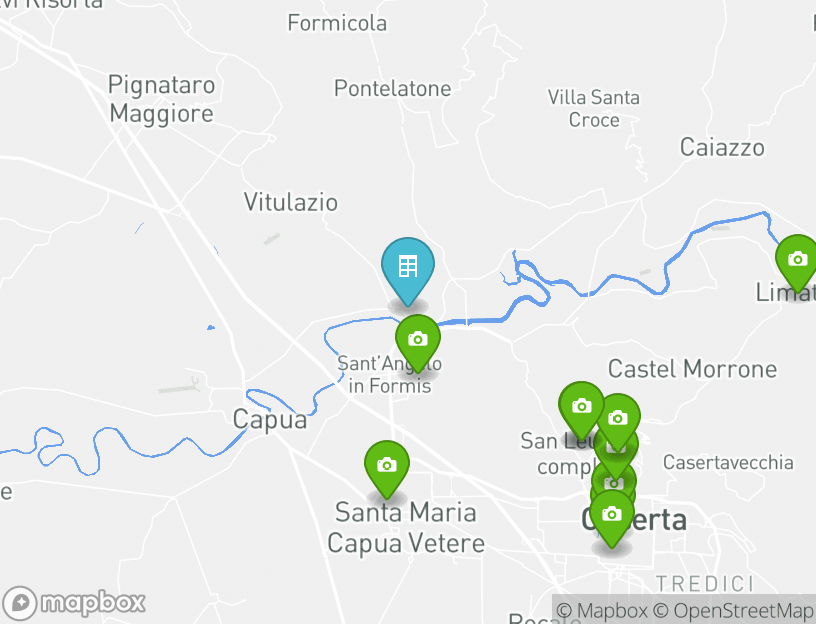Viewport: 816px width, 624px height.
Task: Select camera marker above Santa Maria Capua Vetere
Action: coord(386,466)
